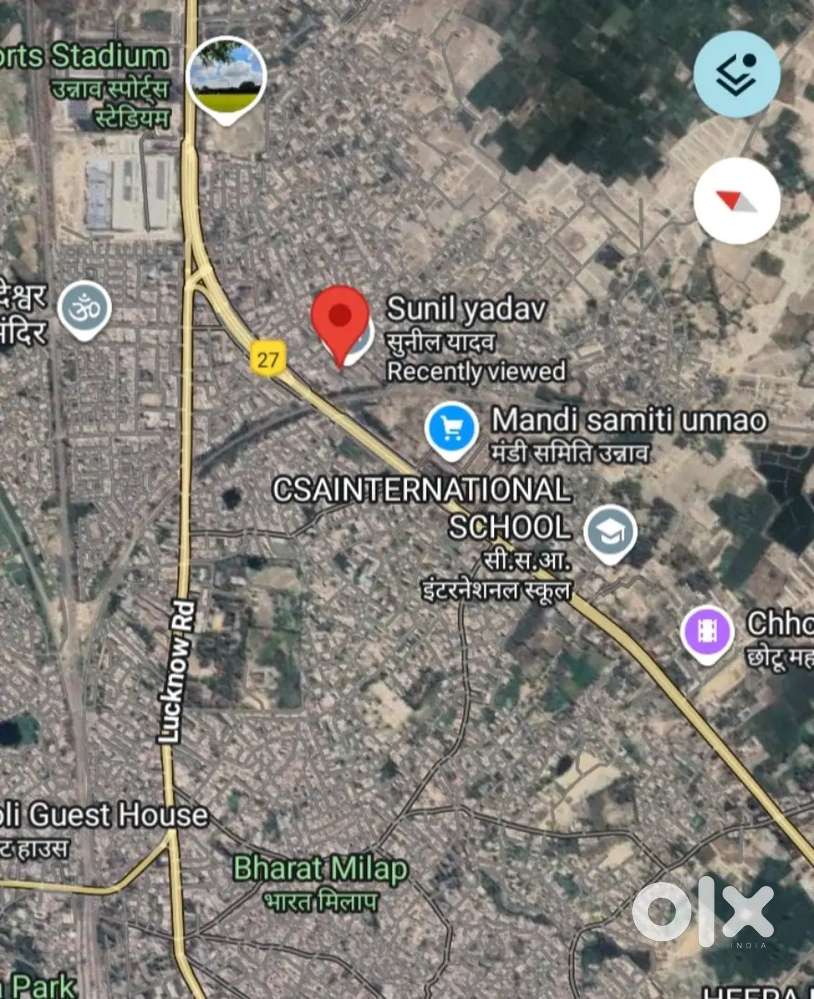The image size is (814, 999).
Task: View the photo marker near Sports Stadium
Action: [x=227, y=77]
